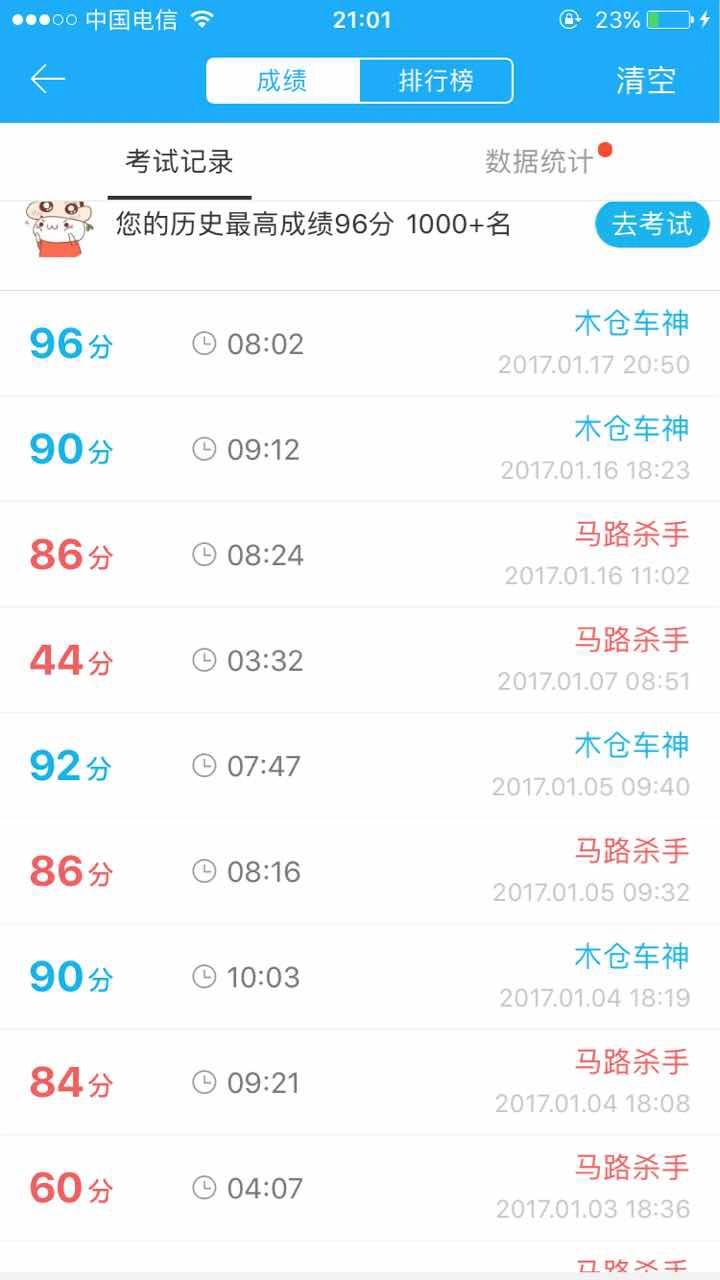Open the 84分 exam record
This screenshot has width=720, height=1280.
tap(360, 1082)
